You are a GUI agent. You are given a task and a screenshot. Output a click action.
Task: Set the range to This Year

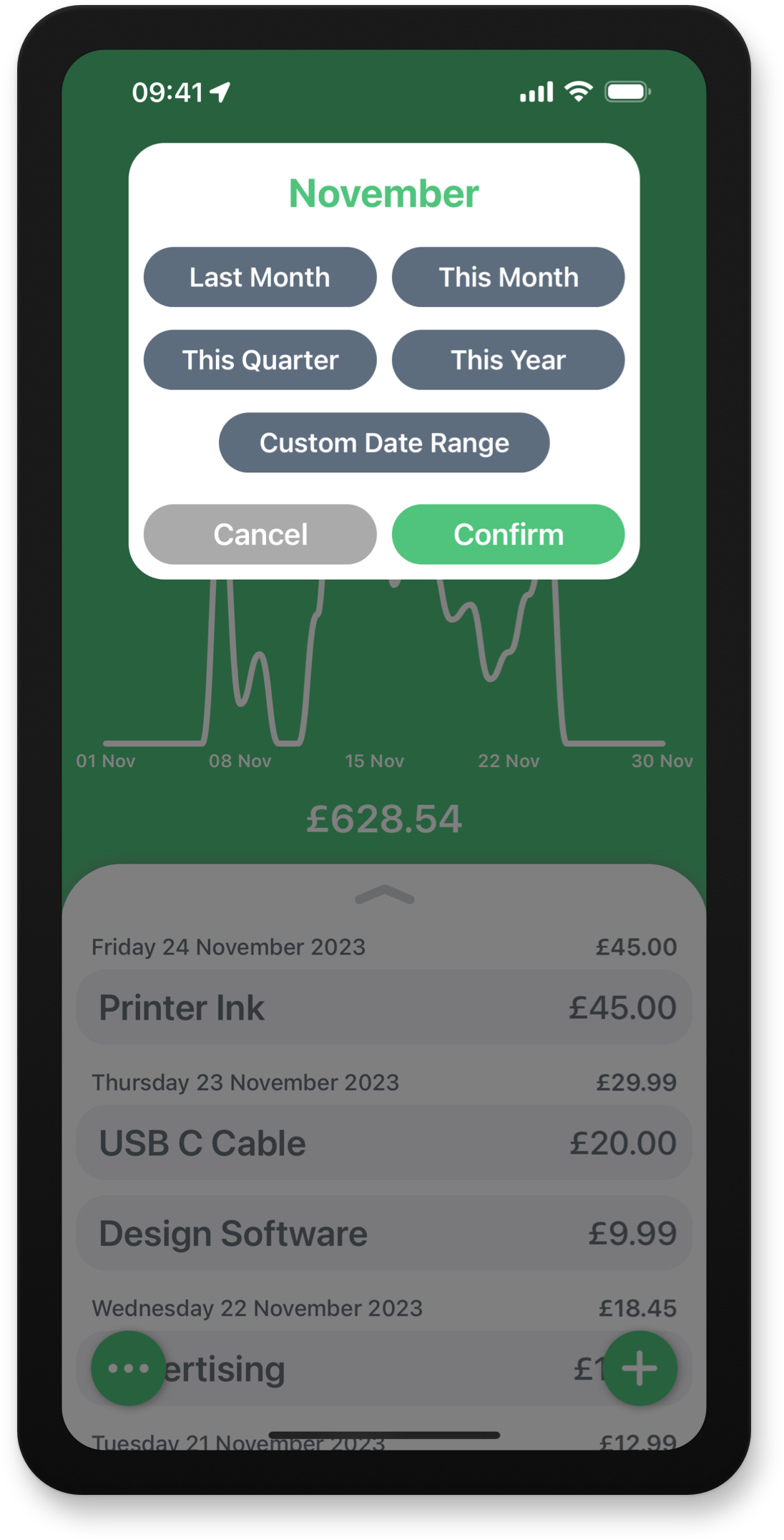pos(508,360)
